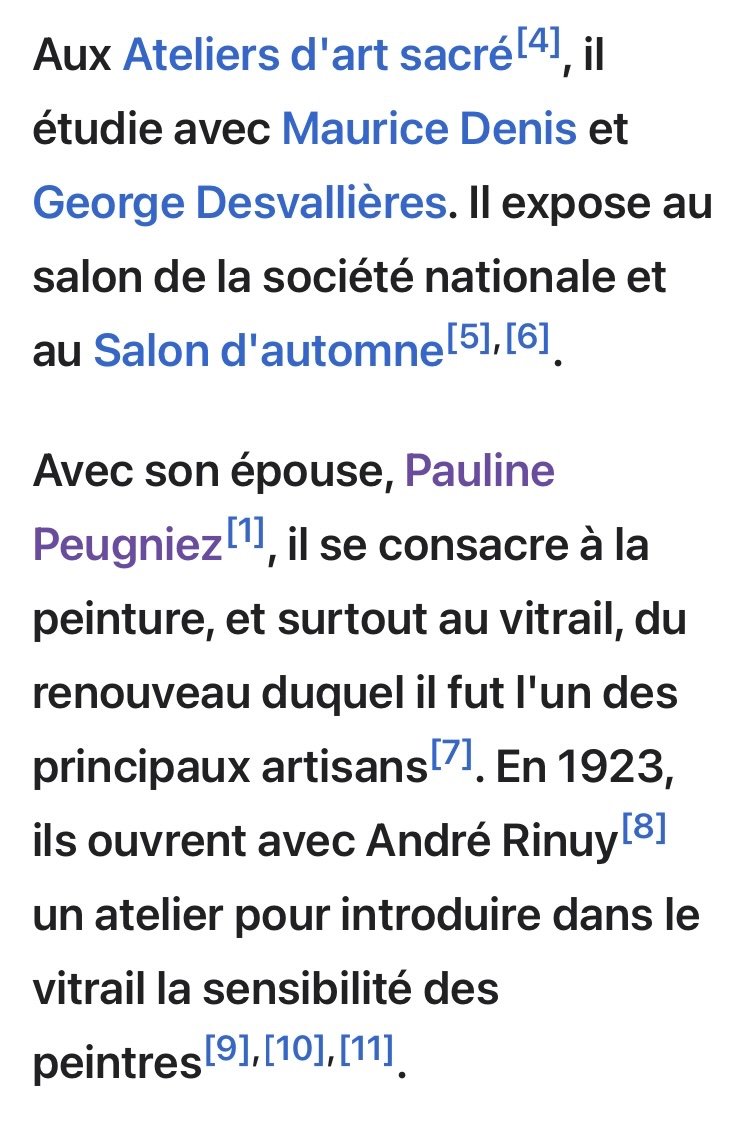Image resolution: width=748 pixels, height=1144 pixels.
Task: Open the Ateliers d'art sacré link
Action: pos(316,56)
